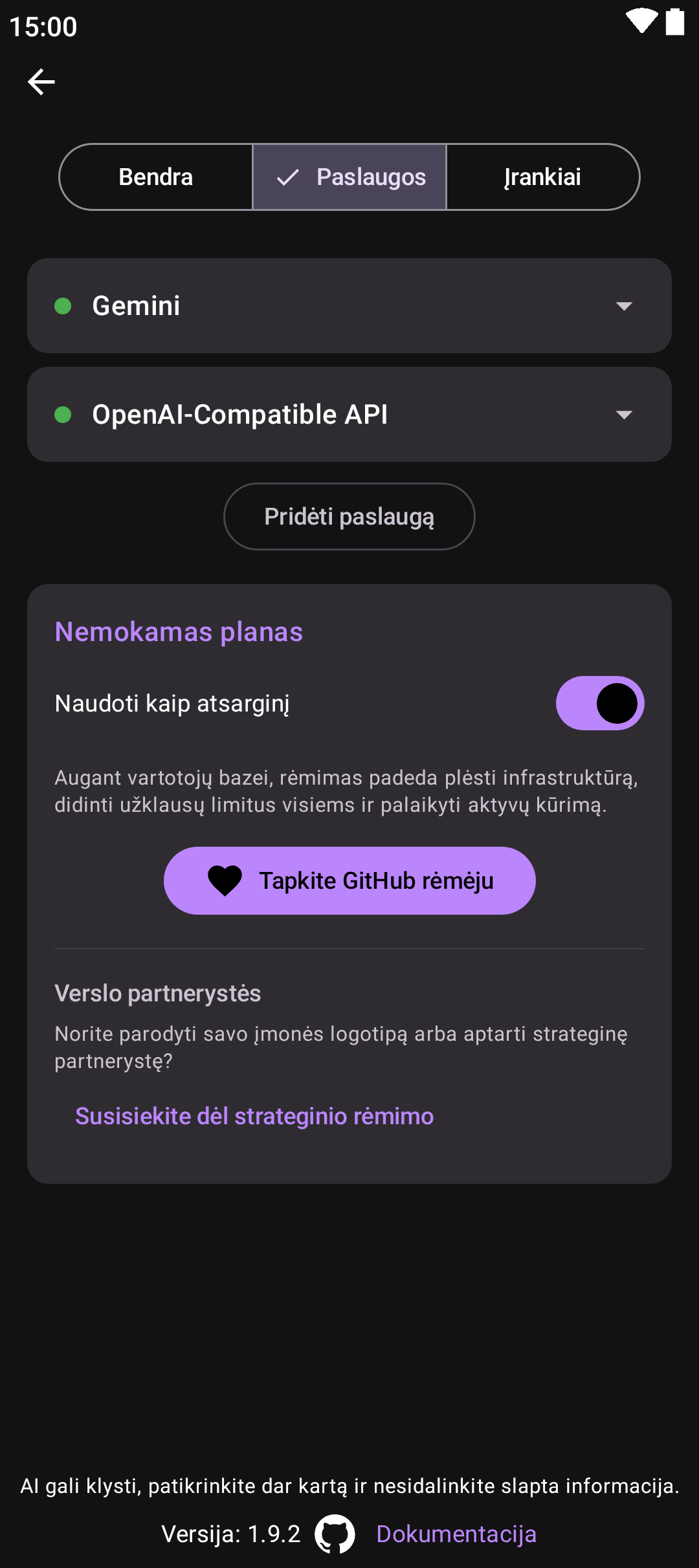Toggle Naudoti kaip atsarginį switch
The height and width of the screenshot is (1568, 699).
[x=600, y=703]
